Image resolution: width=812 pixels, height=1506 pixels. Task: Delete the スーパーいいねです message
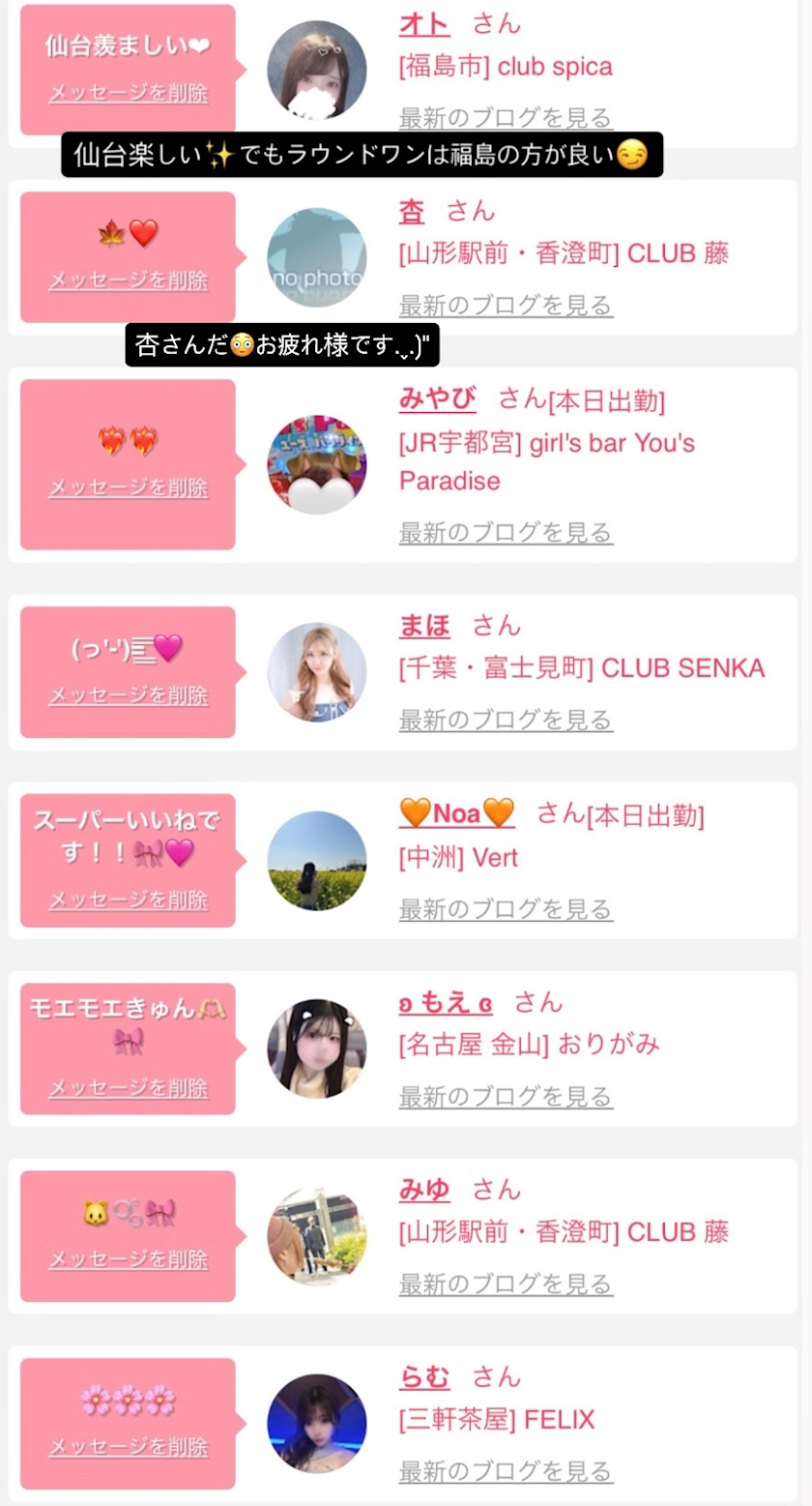[128, 900]
